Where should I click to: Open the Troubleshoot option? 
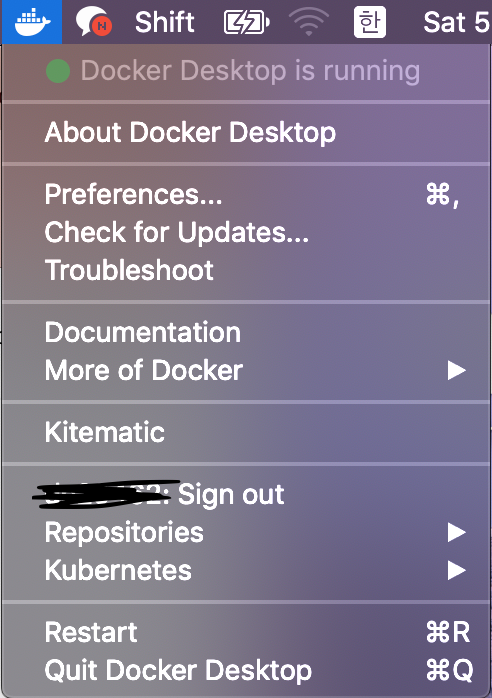pos(246,270)
